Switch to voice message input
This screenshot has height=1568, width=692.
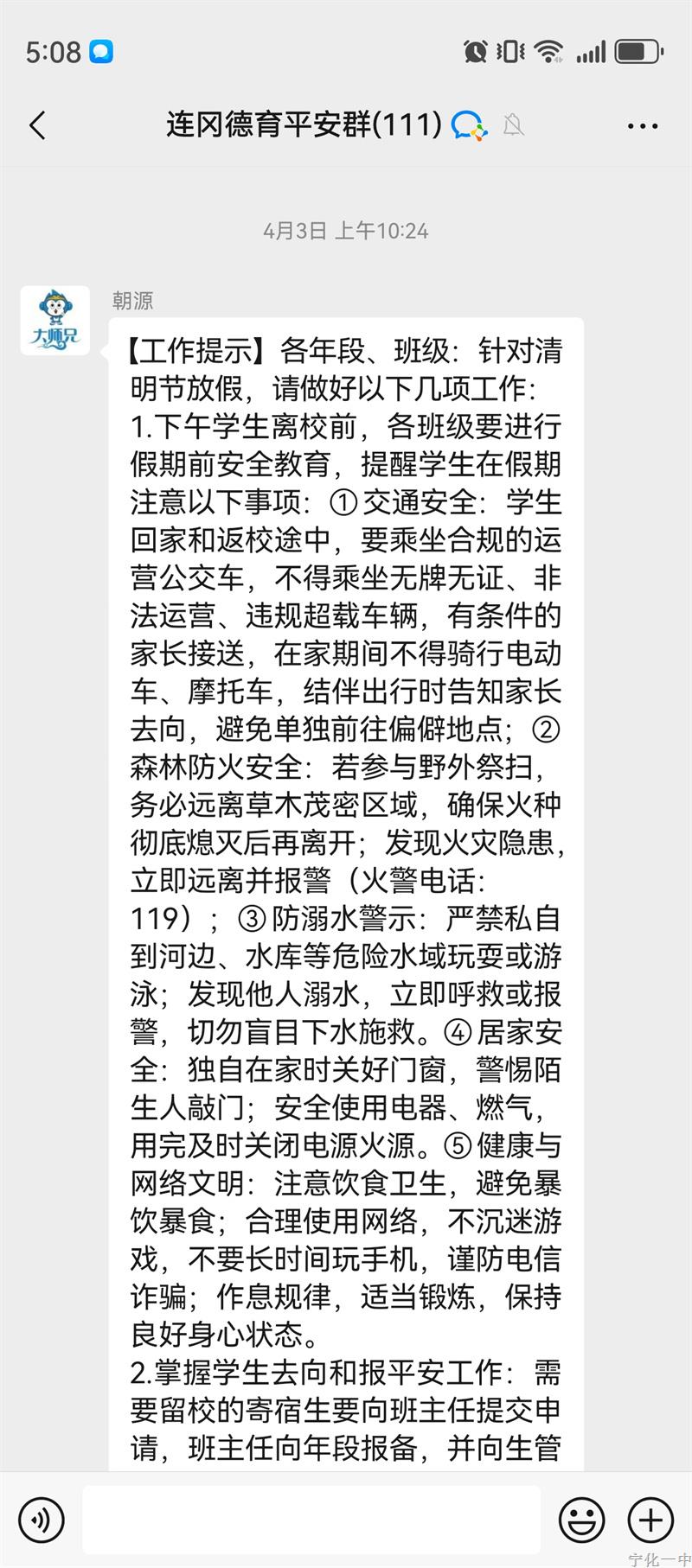42,1520
